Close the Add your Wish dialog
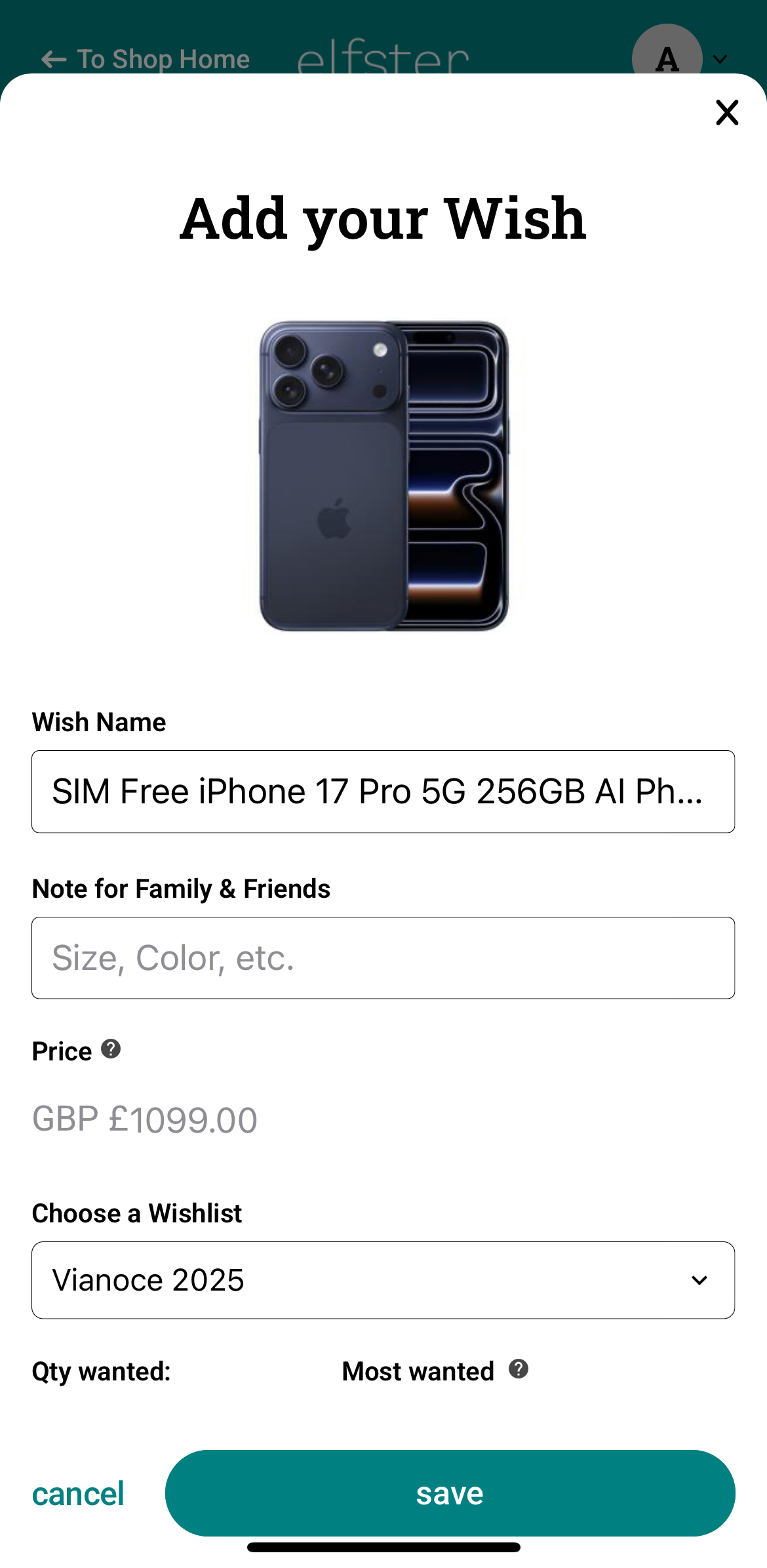The width and height of the screenshot is (767, 1568). [x=726, y=113]
